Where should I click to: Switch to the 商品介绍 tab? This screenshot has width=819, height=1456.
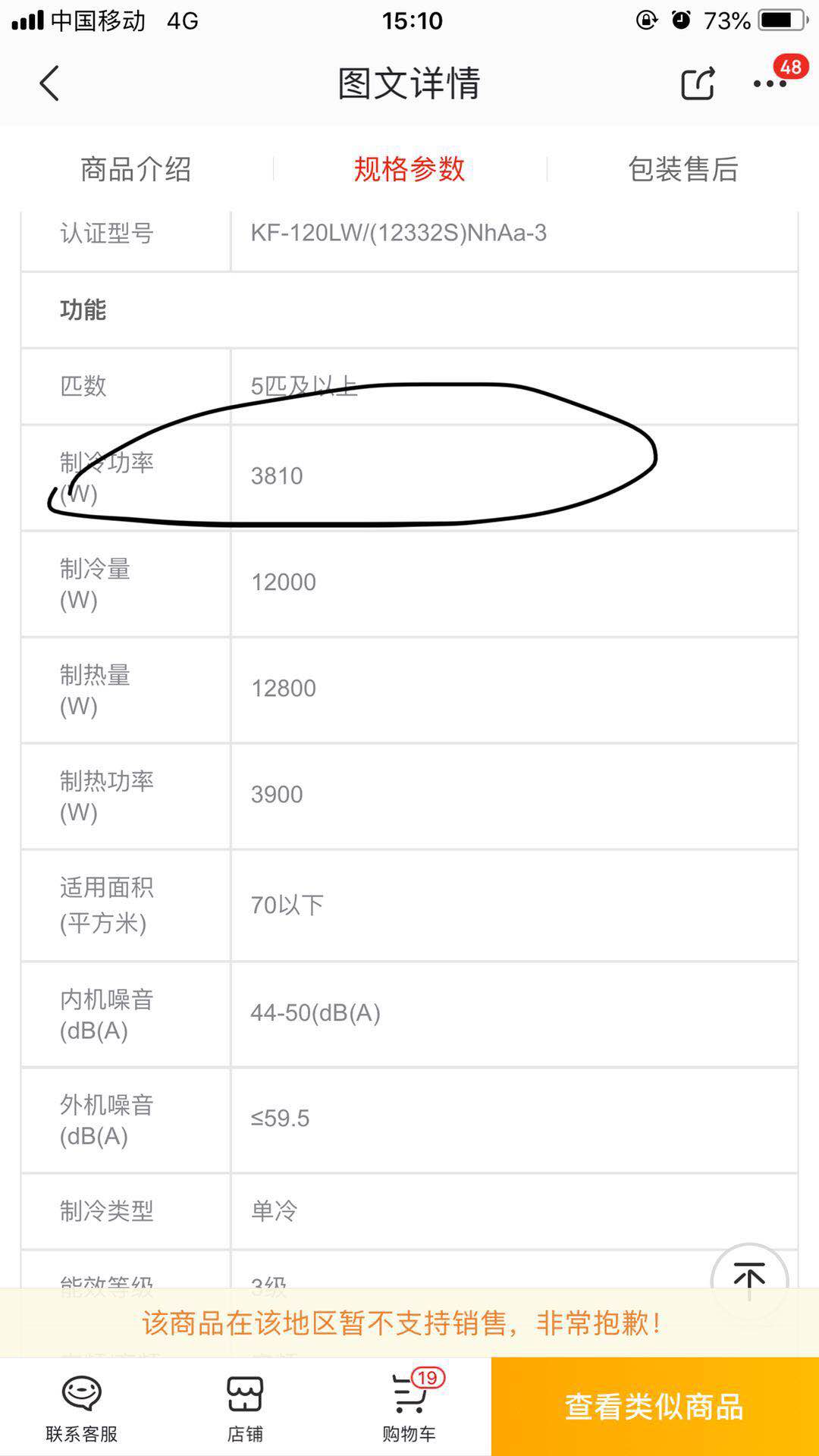136,168
